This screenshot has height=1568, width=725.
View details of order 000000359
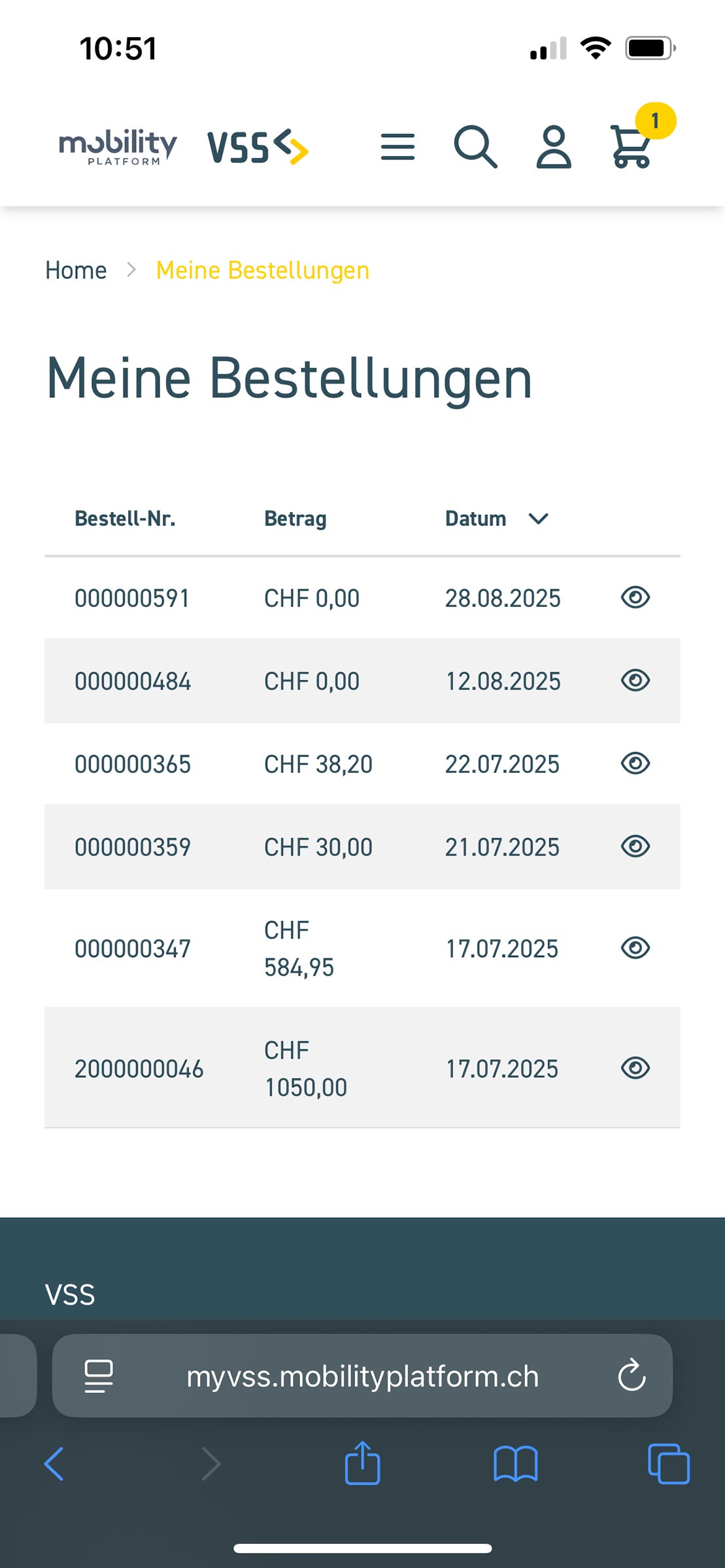click(x=635, y=846)
